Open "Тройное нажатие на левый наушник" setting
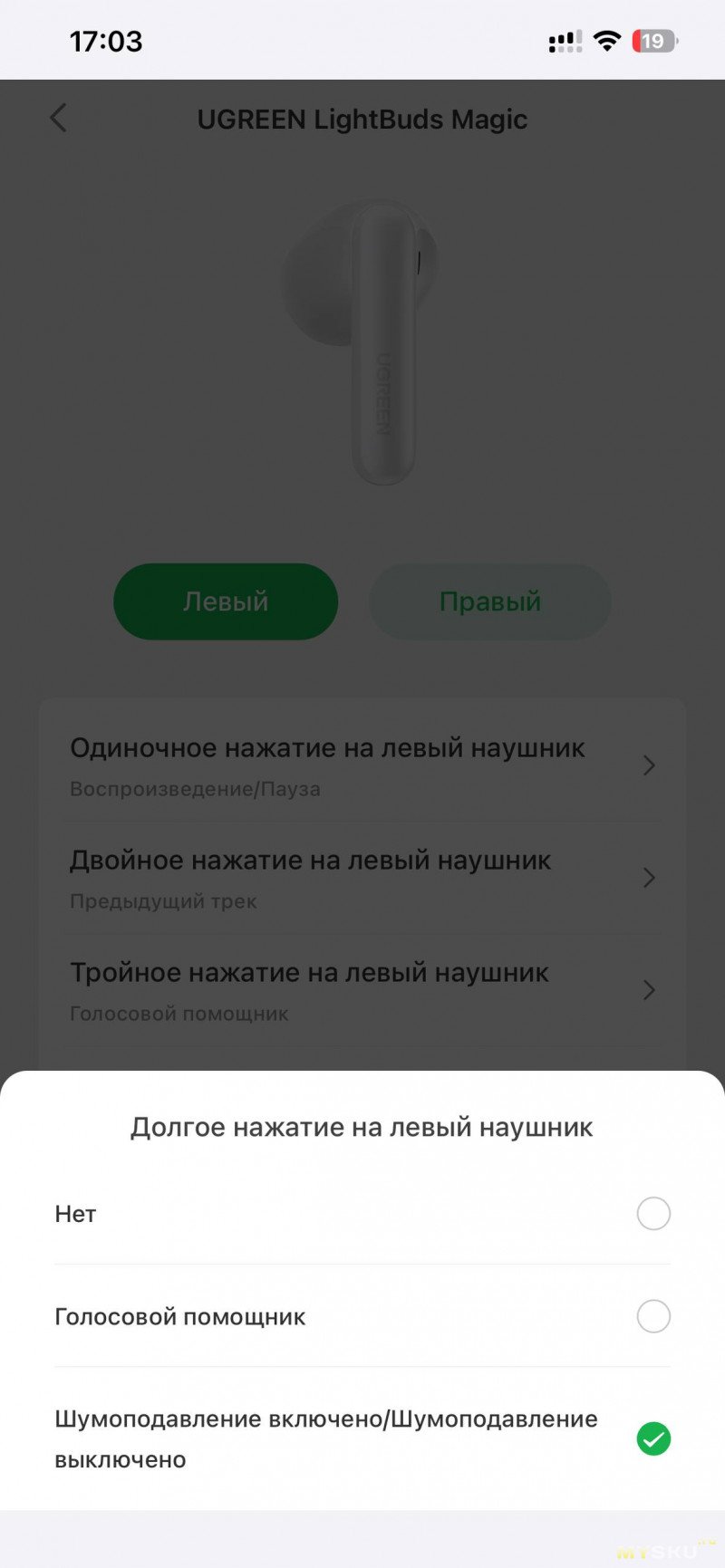This screenshot has width=725, height=1568. pyautogui.click(x=362, y=990)
